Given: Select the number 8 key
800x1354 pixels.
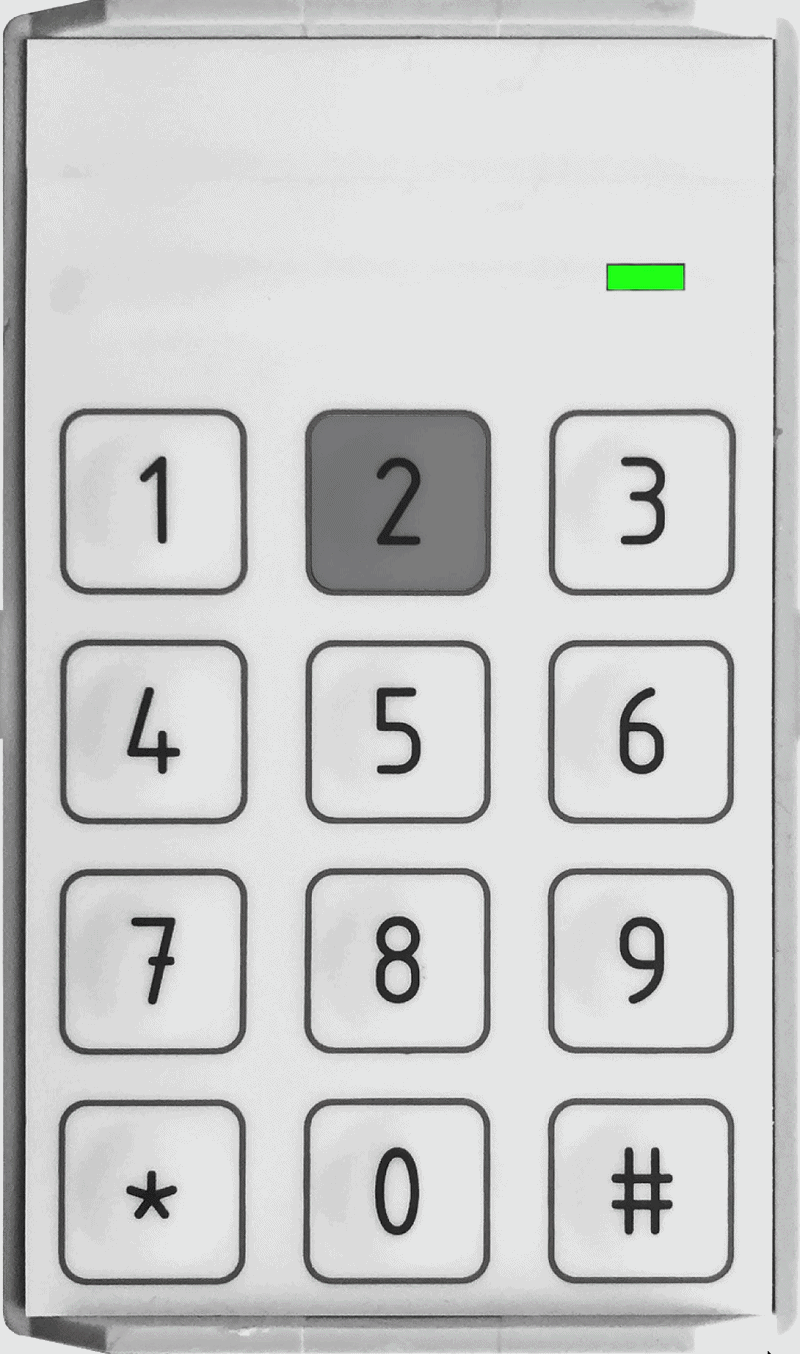Looking at the screenshot, I should [x=398, y=962].
